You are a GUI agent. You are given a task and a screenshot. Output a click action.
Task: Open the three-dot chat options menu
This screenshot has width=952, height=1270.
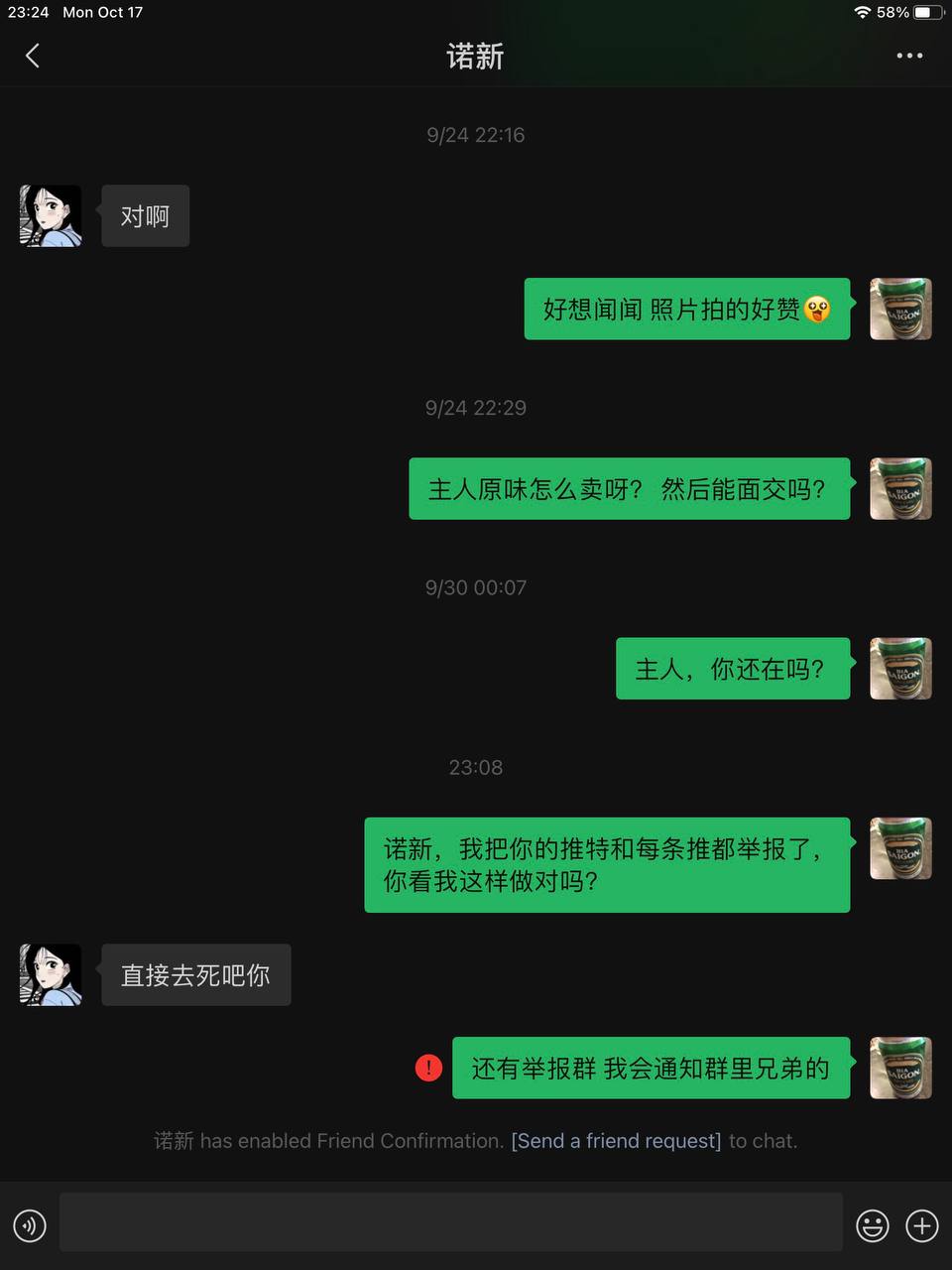(909, 56)
